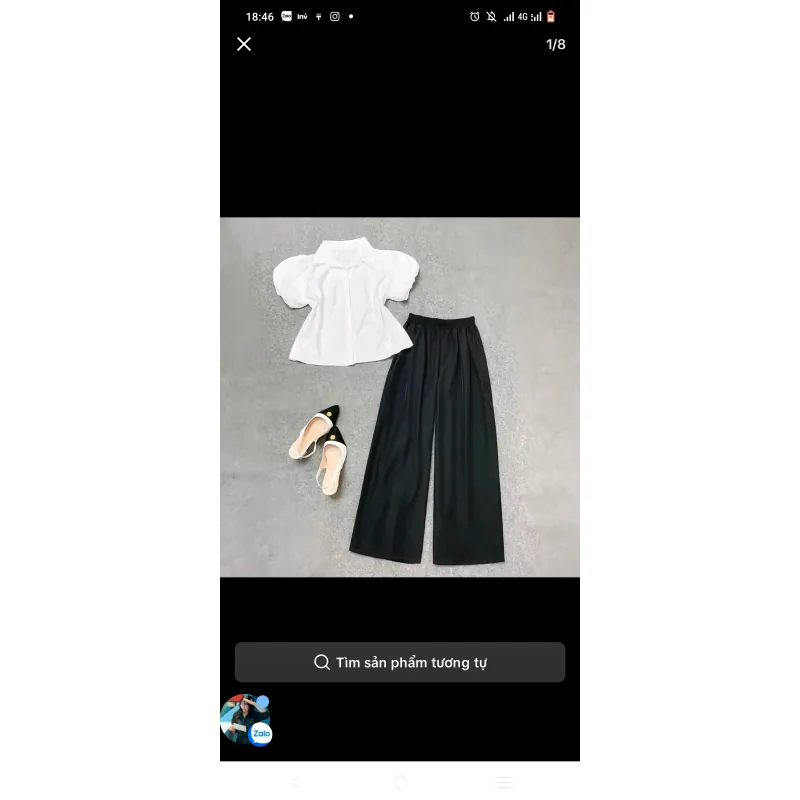This screenshot has height=800, width=800.
Task: Go back with the system back button
Action: tap(296, 782)
